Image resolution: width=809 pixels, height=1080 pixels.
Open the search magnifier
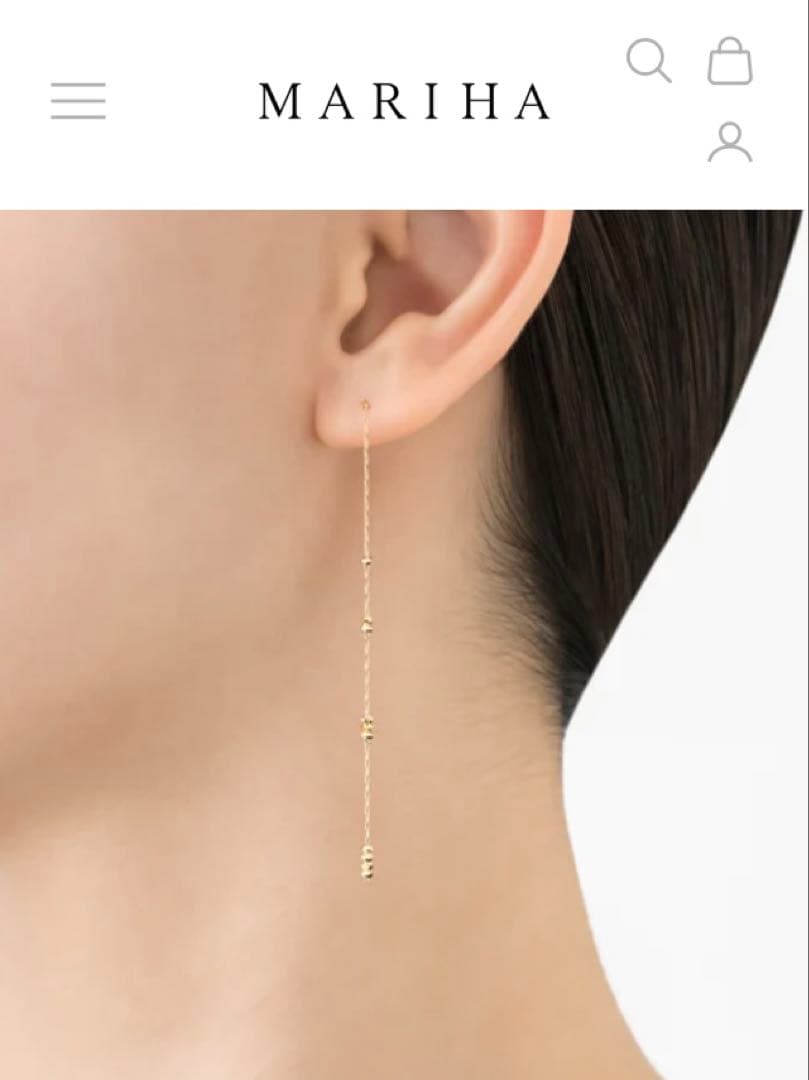point(649,61)
